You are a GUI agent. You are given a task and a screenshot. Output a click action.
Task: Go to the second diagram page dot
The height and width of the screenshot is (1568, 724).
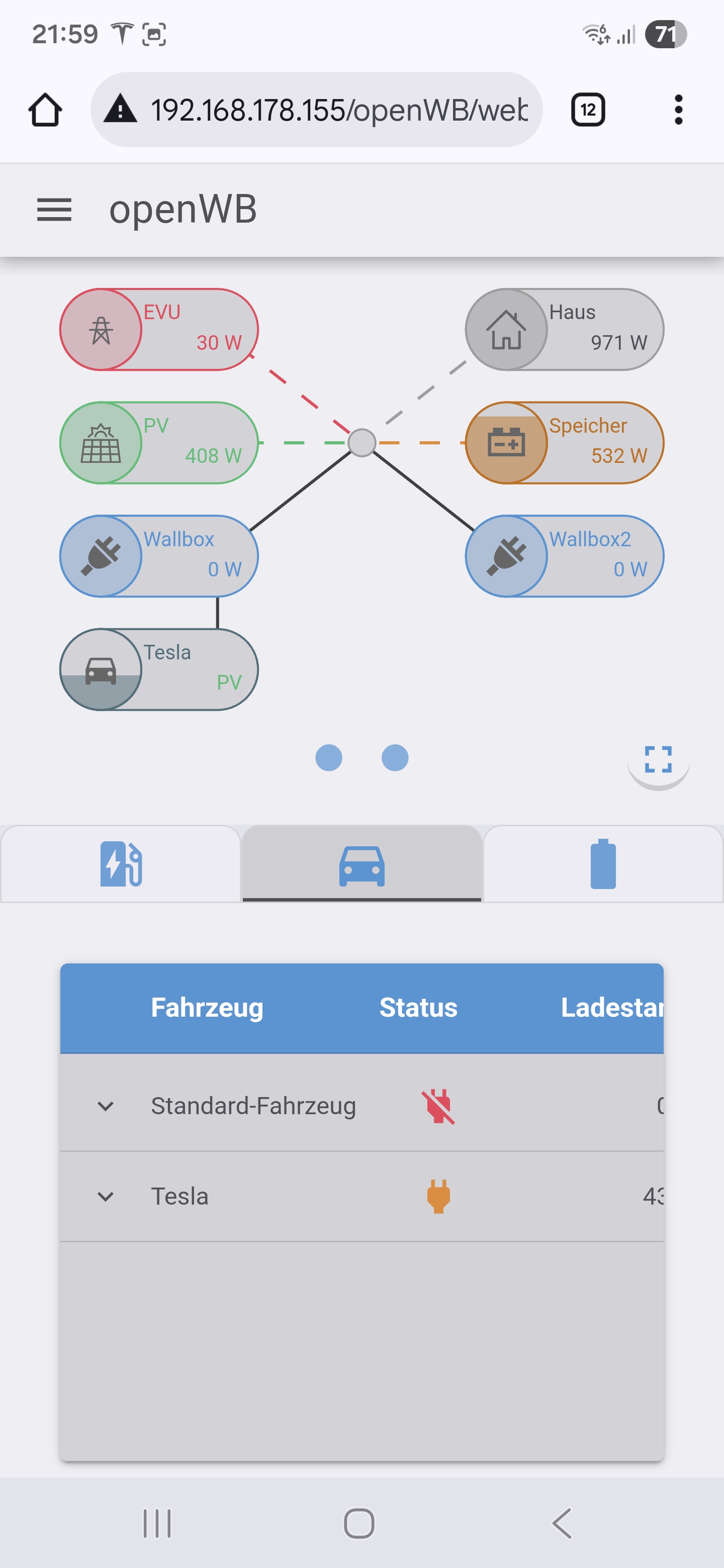point(395,758)
